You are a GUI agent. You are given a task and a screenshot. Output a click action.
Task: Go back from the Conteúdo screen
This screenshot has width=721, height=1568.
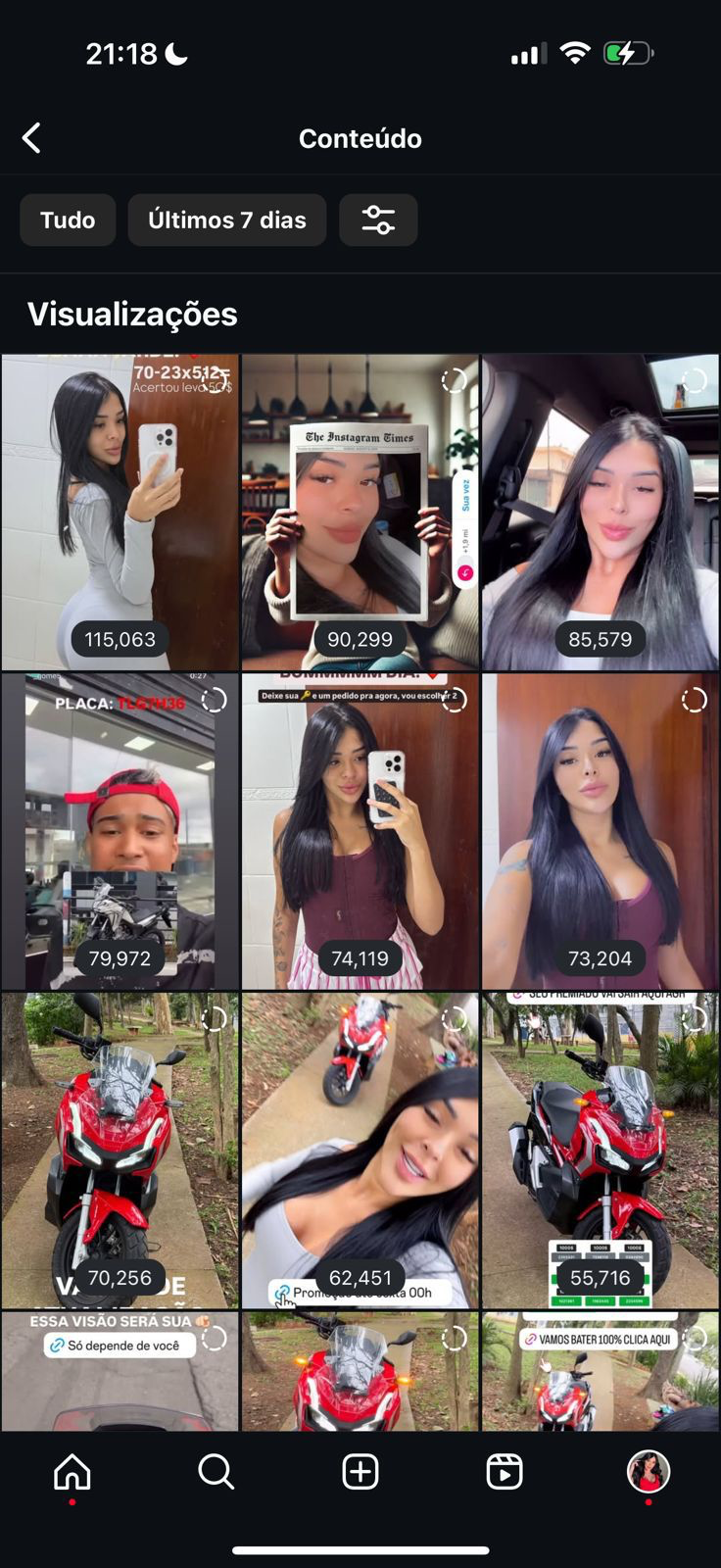pyautogui.click(x=32, y=138)
